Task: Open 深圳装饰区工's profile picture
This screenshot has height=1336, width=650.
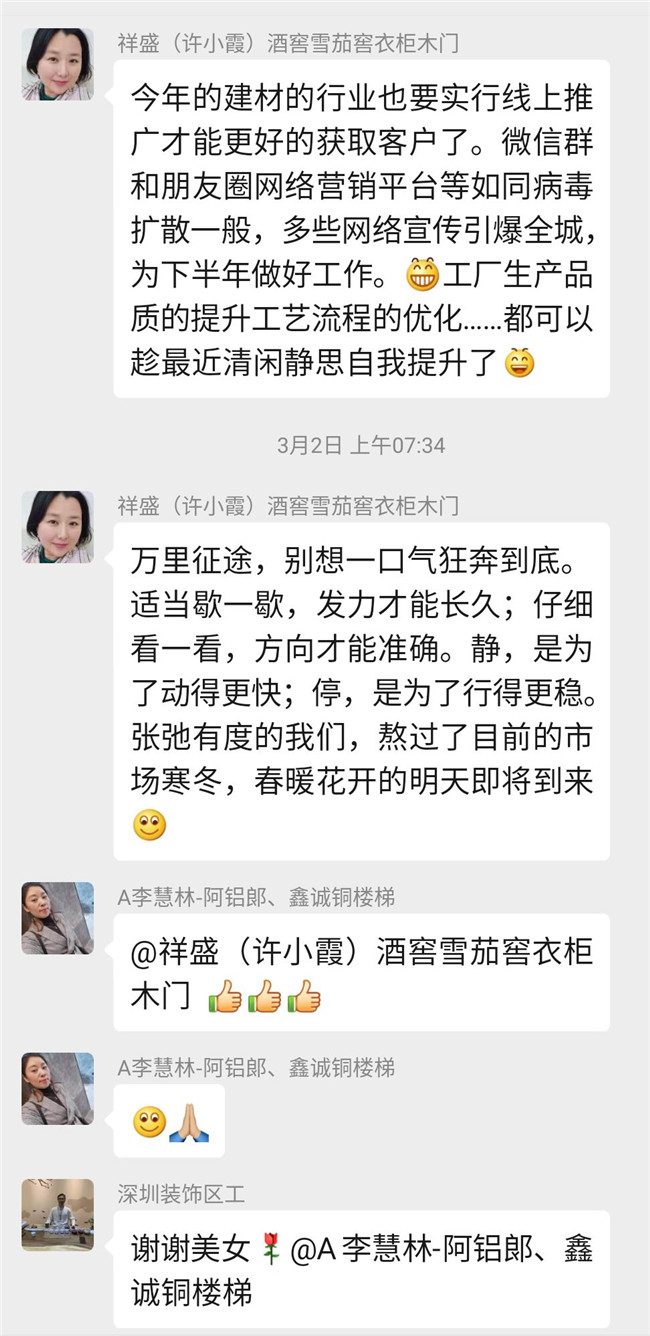Action: tap(58, 1214)
